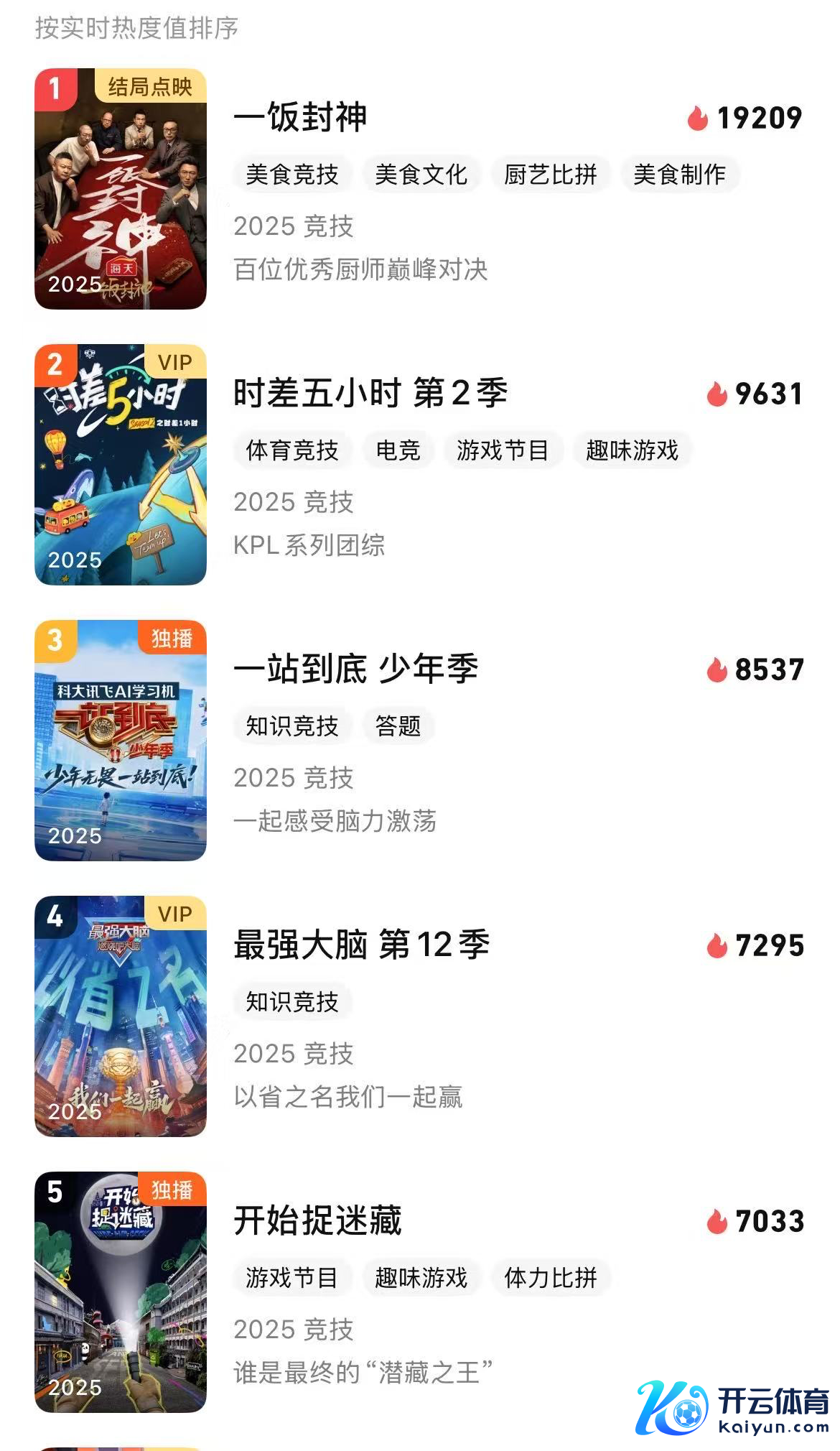This screenshot has height=1451, width=840.
Task: Browse the 美食制作 tag
Action: click(679, 175)
